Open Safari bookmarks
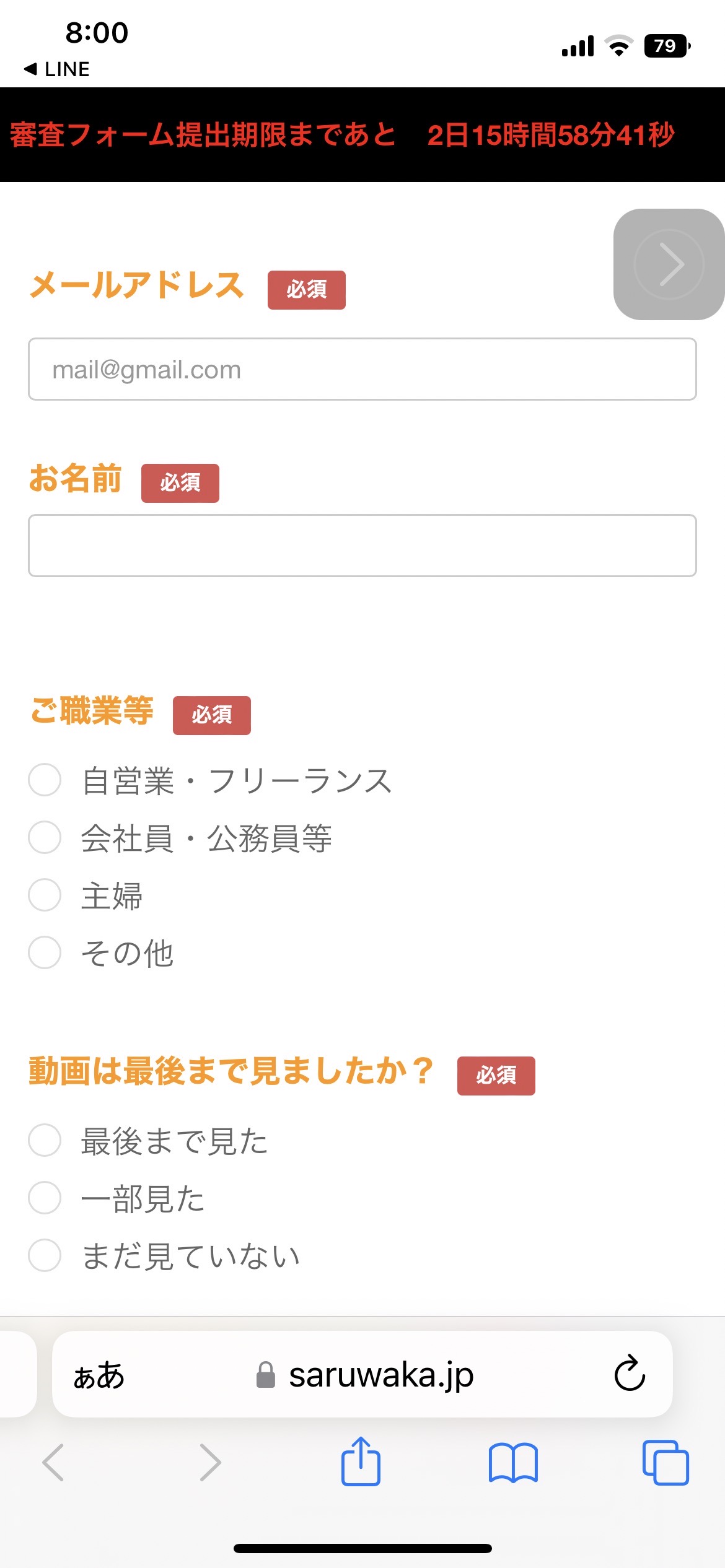 (513, 1463)
